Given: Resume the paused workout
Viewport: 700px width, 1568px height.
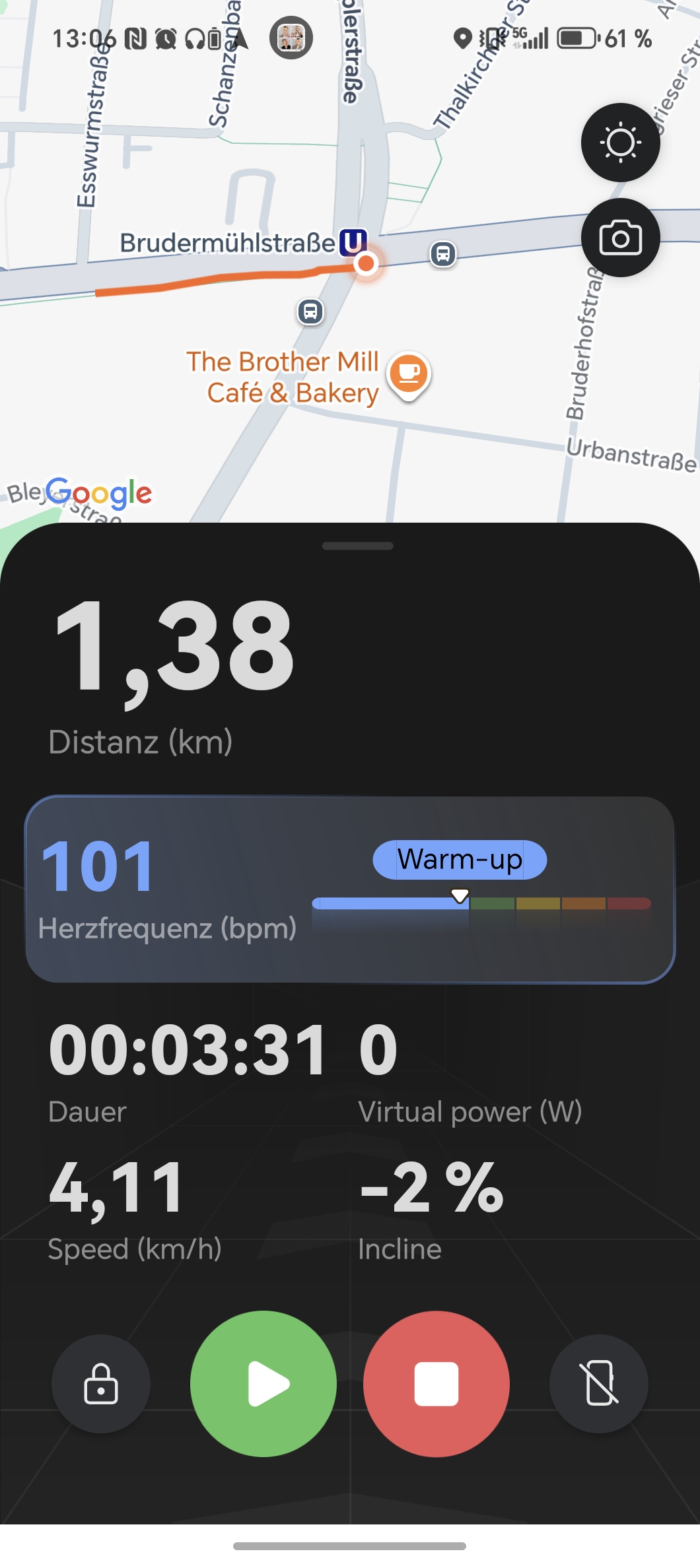Looking at the screenshot, I should [x=263, y=1383].
